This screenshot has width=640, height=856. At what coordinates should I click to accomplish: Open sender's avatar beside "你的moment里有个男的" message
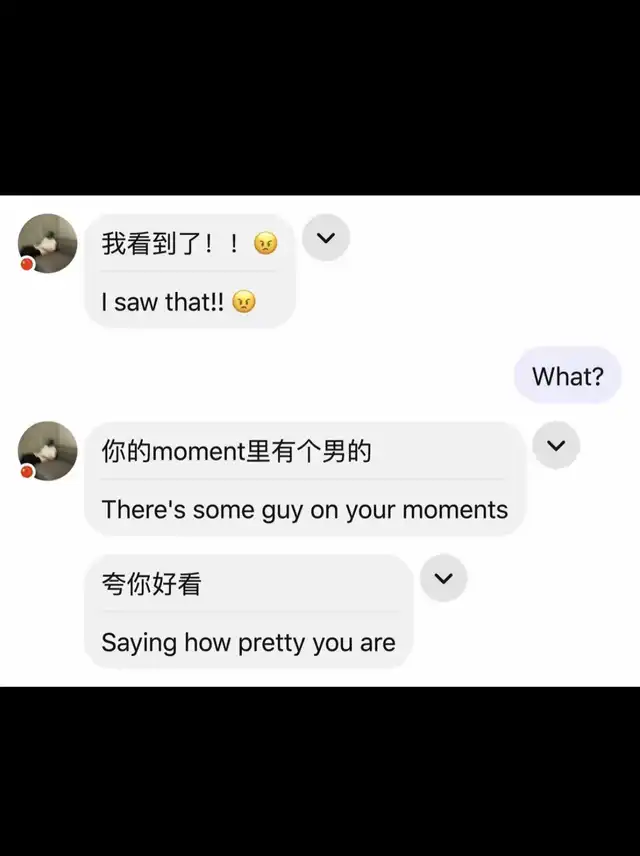tap(48, 451)
